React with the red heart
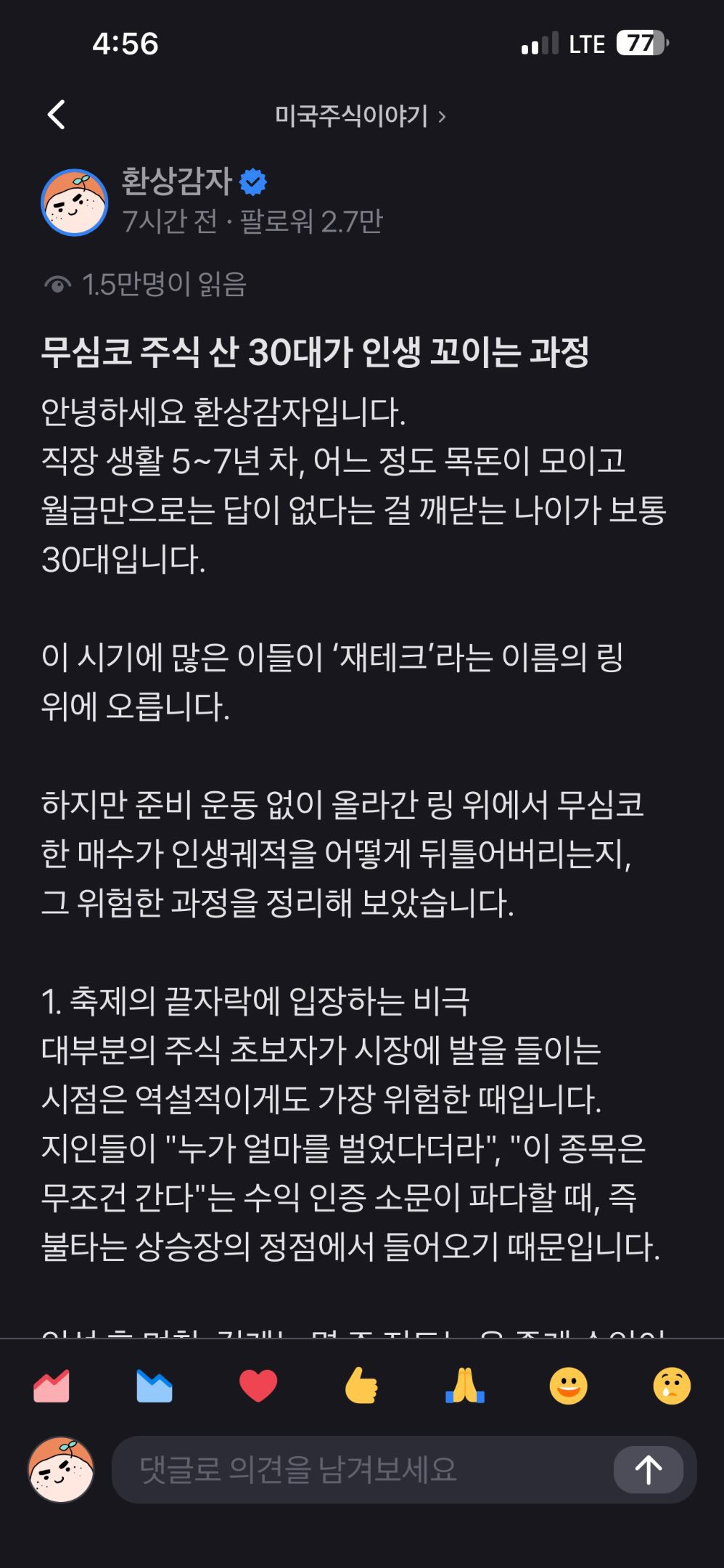This screenshot has height=1568, width=724. pos(258,1386)
